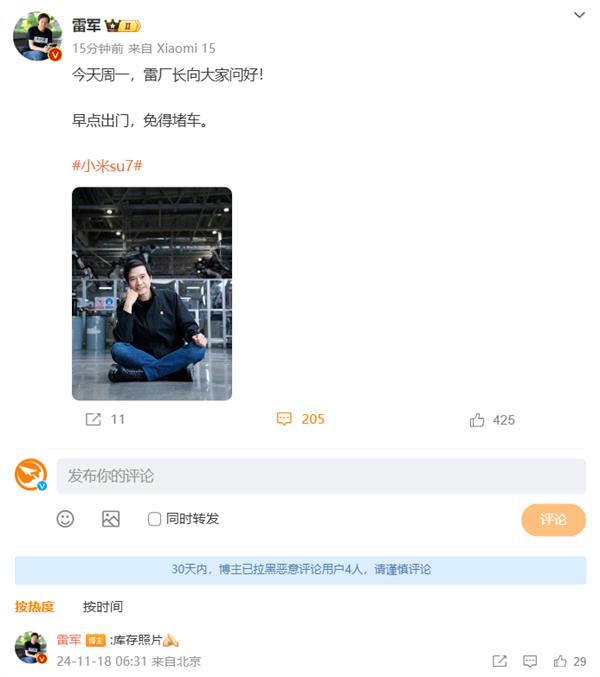Expand the post options chevron
This screenshot has width=600, height=677.
pos(579,16)
